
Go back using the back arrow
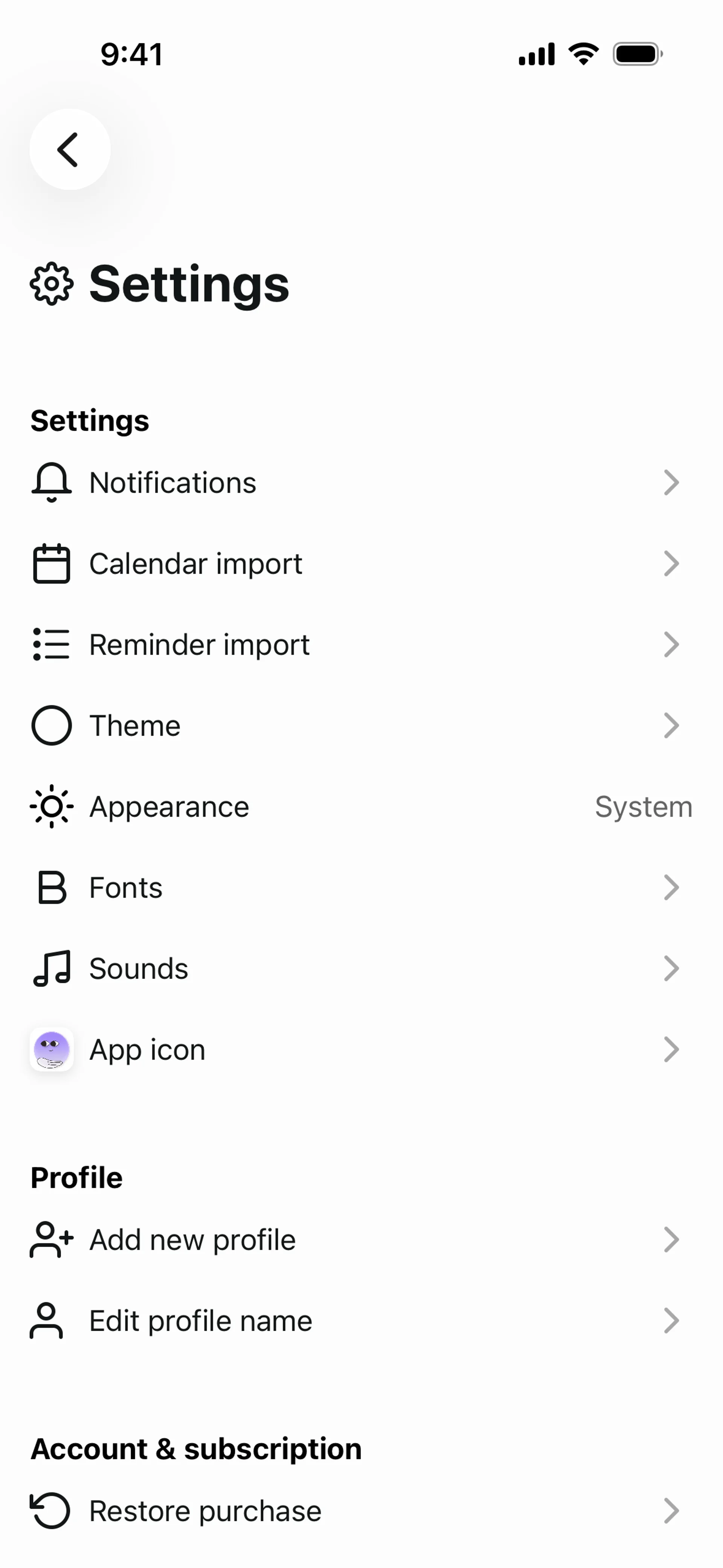69,149
